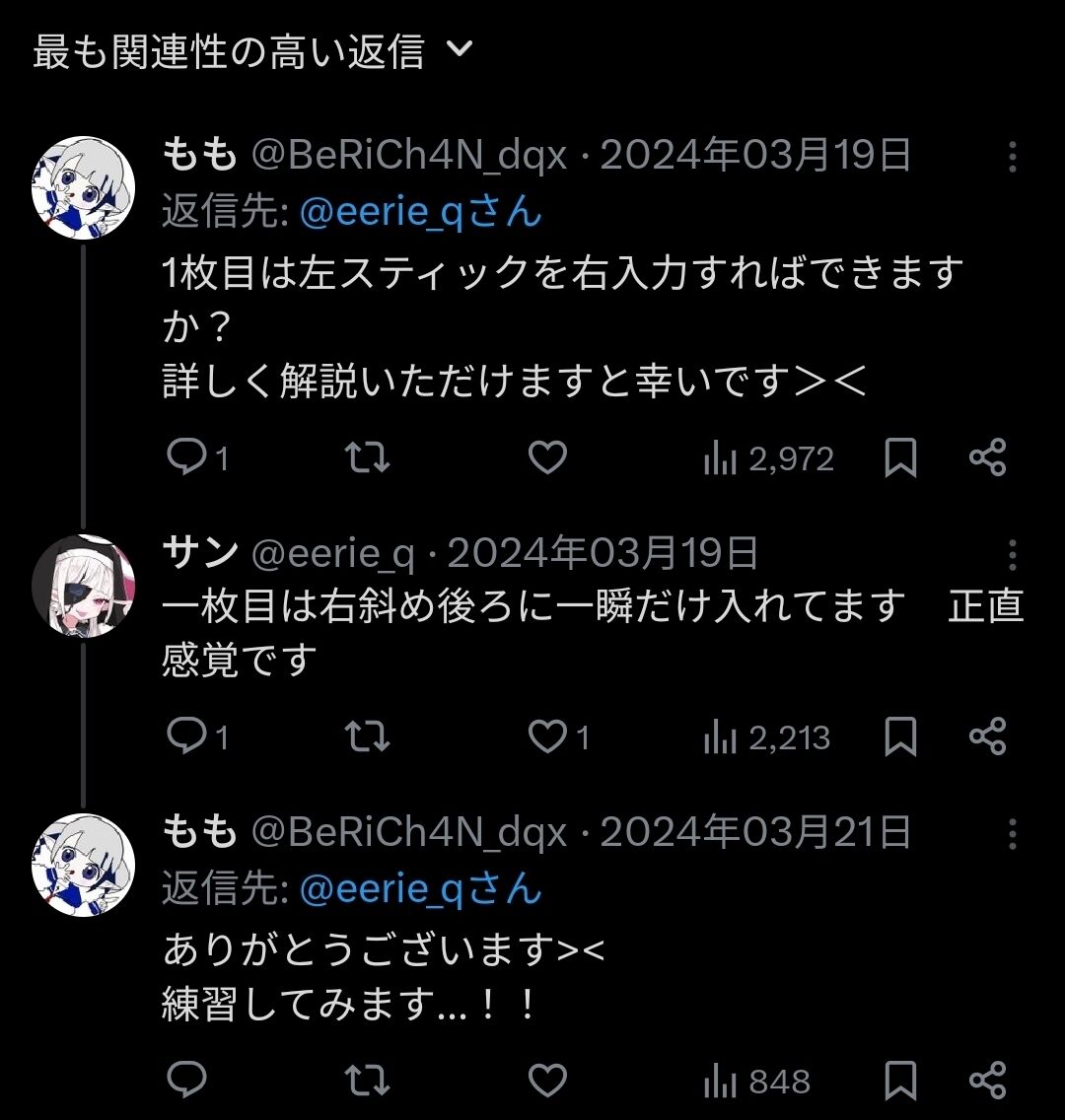This screenshot has height=1120, width=1065.
Task: Repost サン's reply
Action: (369, 737)
